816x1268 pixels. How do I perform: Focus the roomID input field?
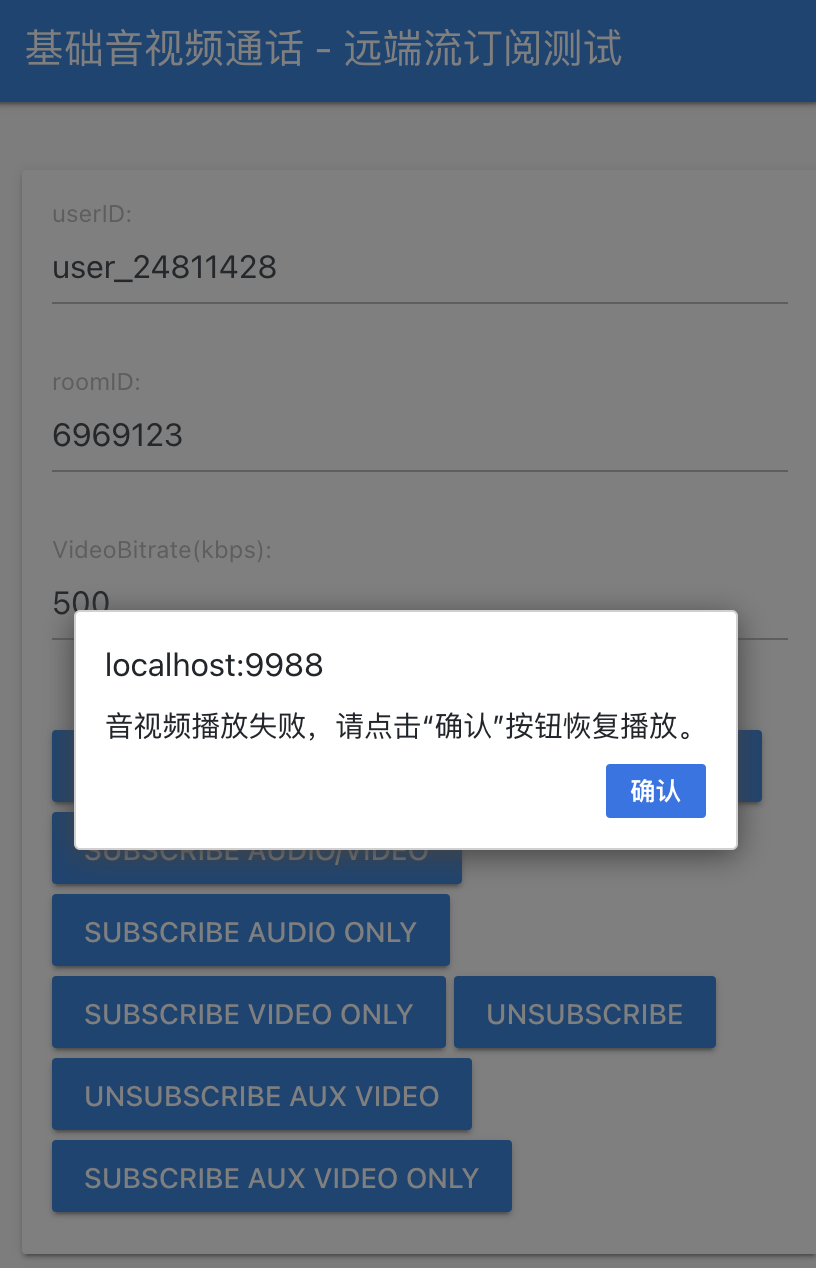tap(419, 436)
